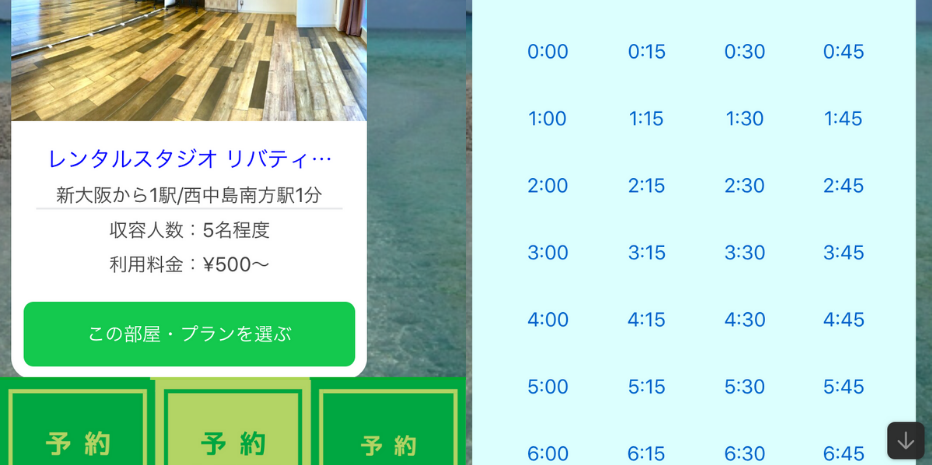This screenshot has width=932, height=465.
Task: Choose 5:30 from the grid
Action: [x=744, y=387]
